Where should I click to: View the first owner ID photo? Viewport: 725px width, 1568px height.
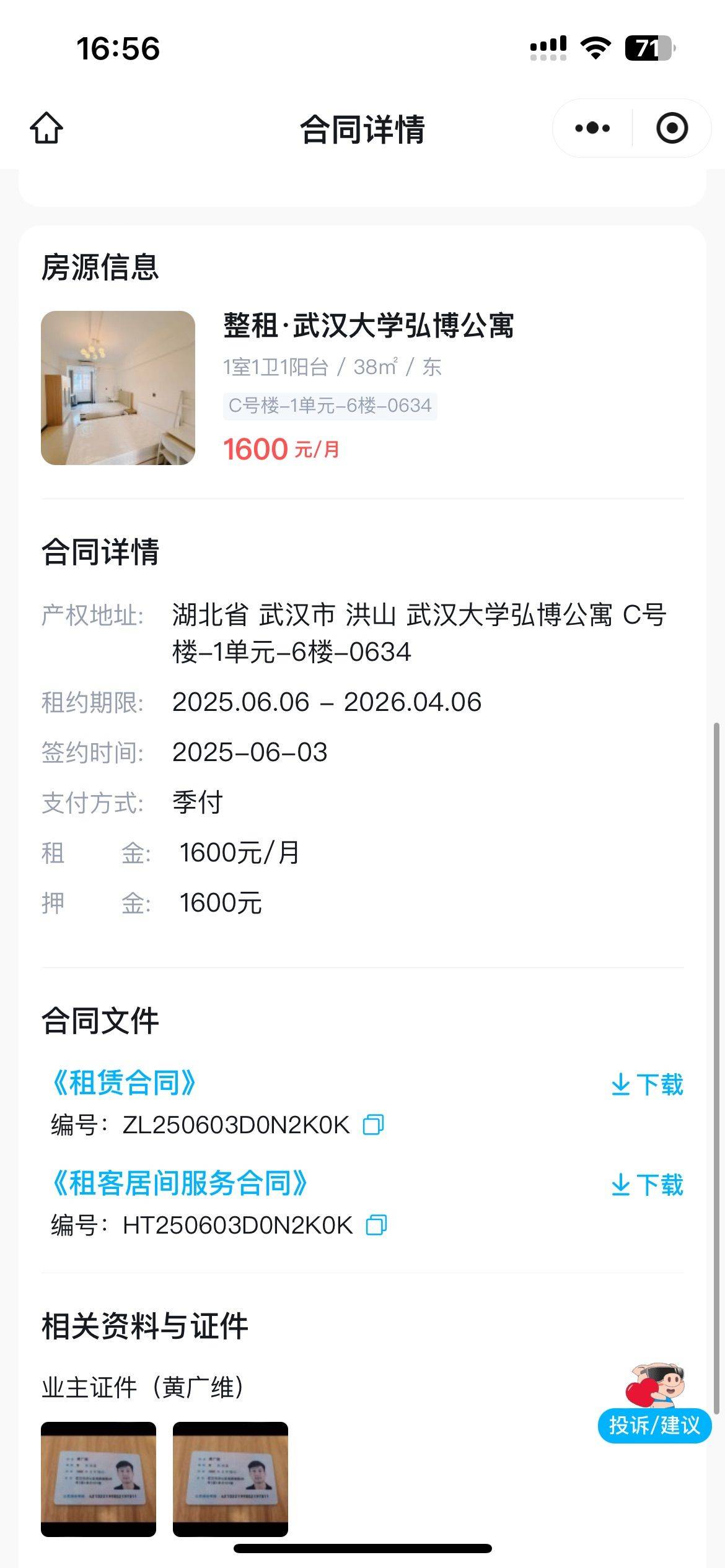coord(99,1479)
